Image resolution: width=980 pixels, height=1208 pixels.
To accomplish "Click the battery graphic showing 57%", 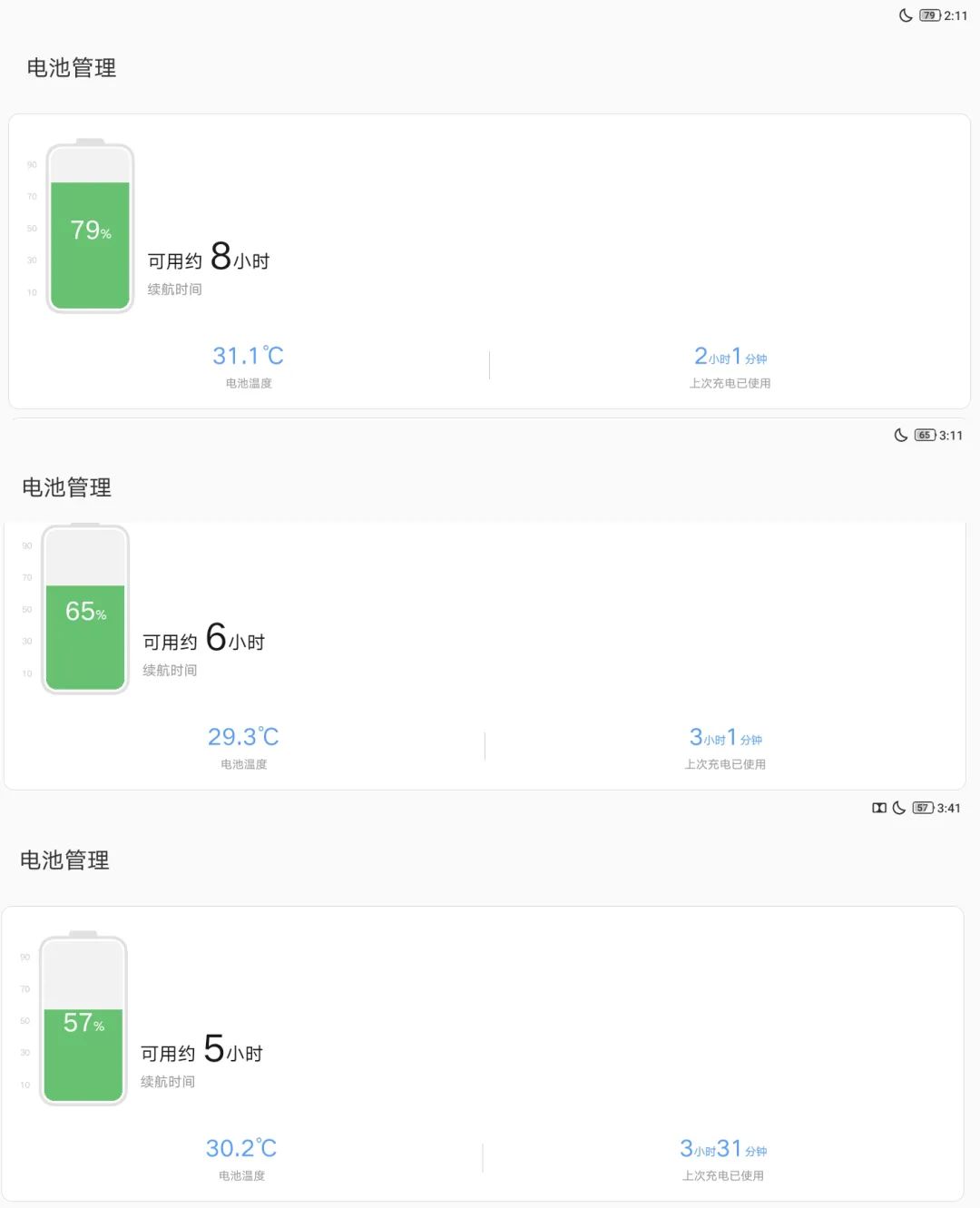I will coord(83,1016).
